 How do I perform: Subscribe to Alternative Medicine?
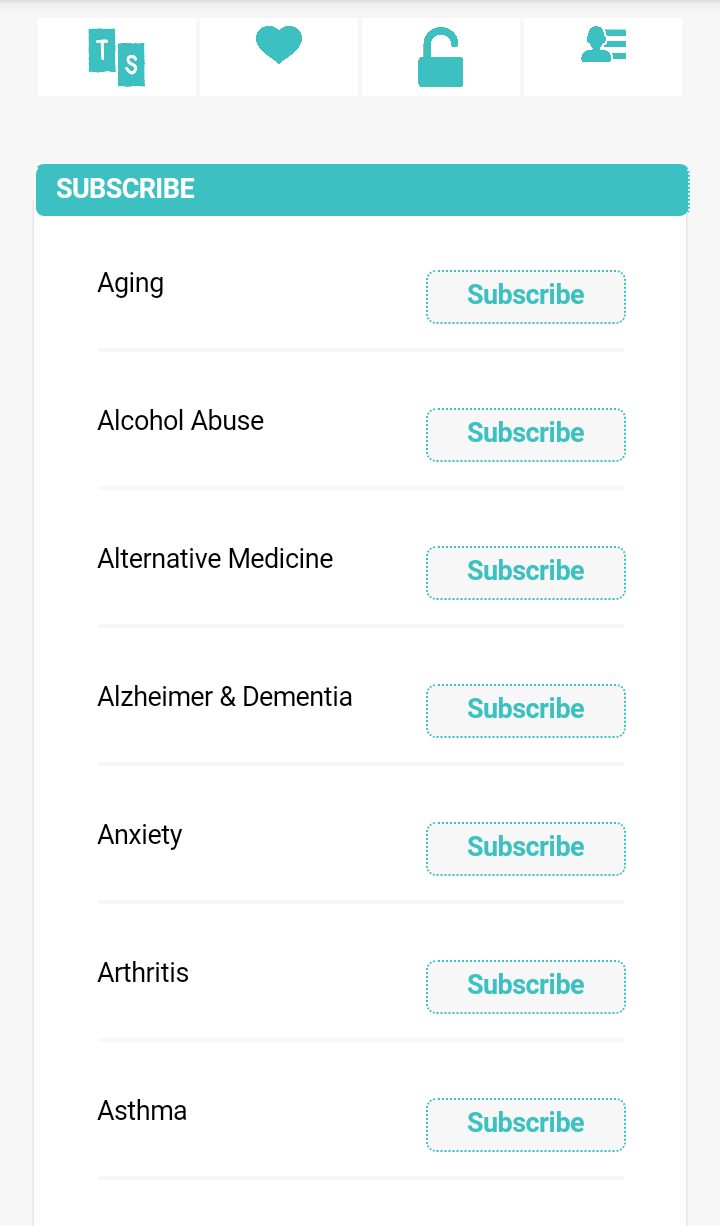pos(526,573)
